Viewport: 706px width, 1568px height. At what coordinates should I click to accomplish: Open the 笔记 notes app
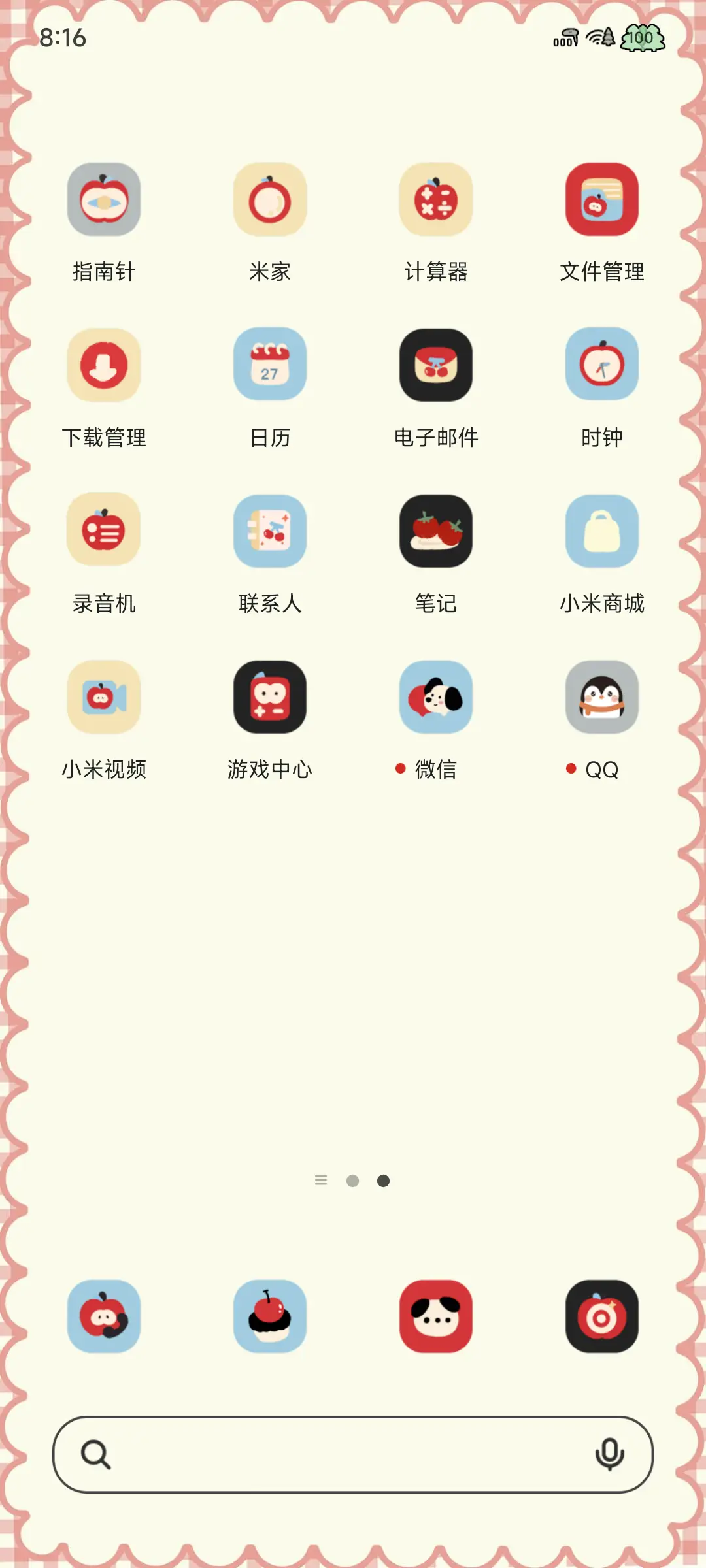436,531
